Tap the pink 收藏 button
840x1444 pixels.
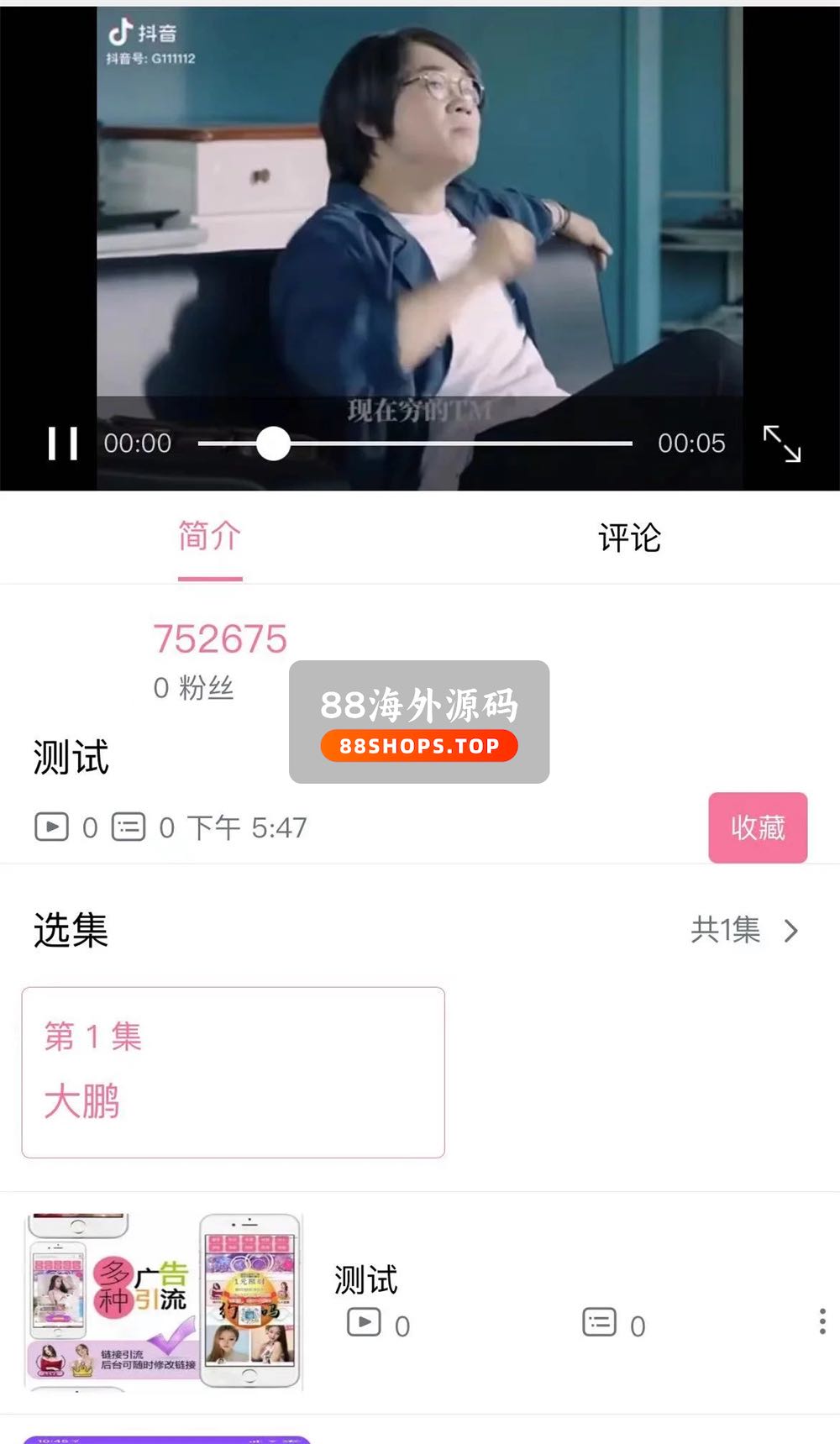click(x=758, y=827)
